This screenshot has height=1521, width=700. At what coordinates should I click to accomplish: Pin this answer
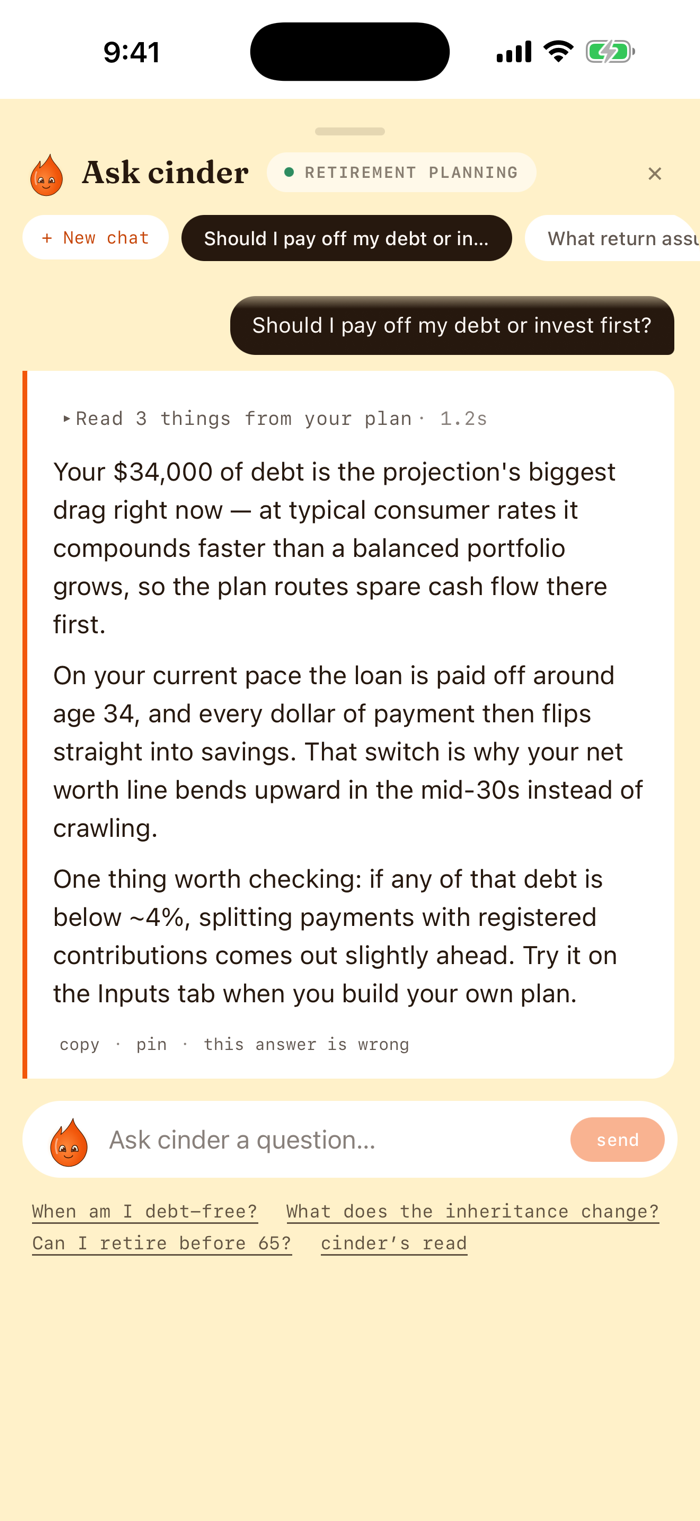pyautogui.click(x=152, y=1044)
